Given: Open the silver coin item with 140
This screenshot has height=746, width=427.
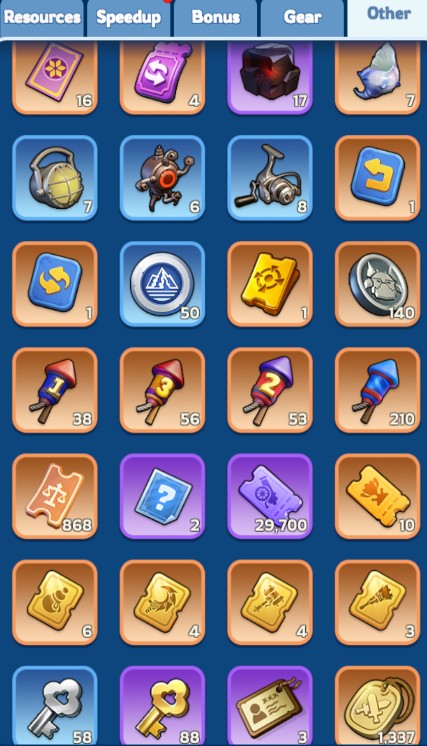Looking at the screenshot, I should point(378,285).
